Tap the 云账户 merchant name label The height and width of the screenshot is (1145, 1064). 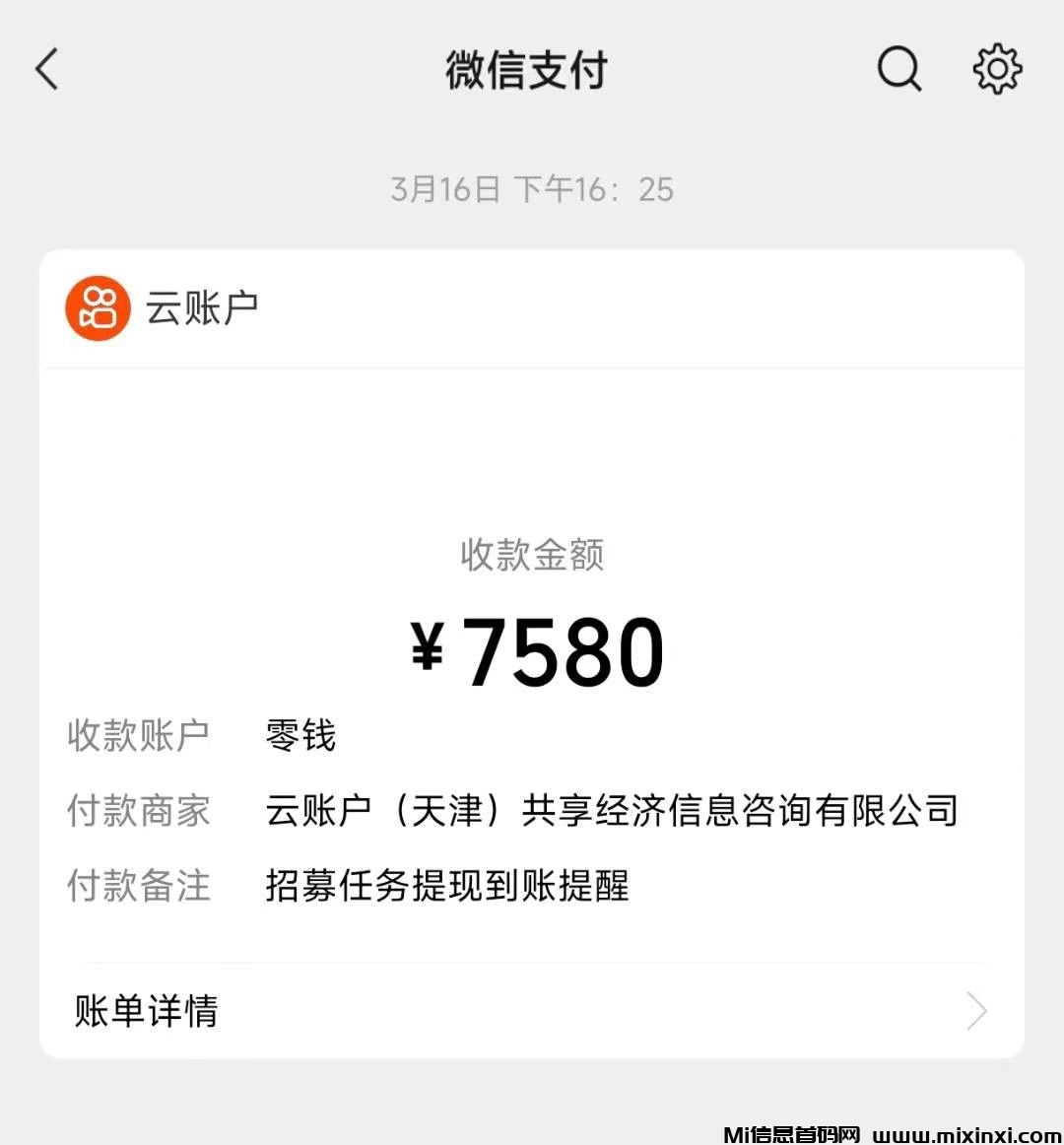pyautogui.click(x=204, y=307)
